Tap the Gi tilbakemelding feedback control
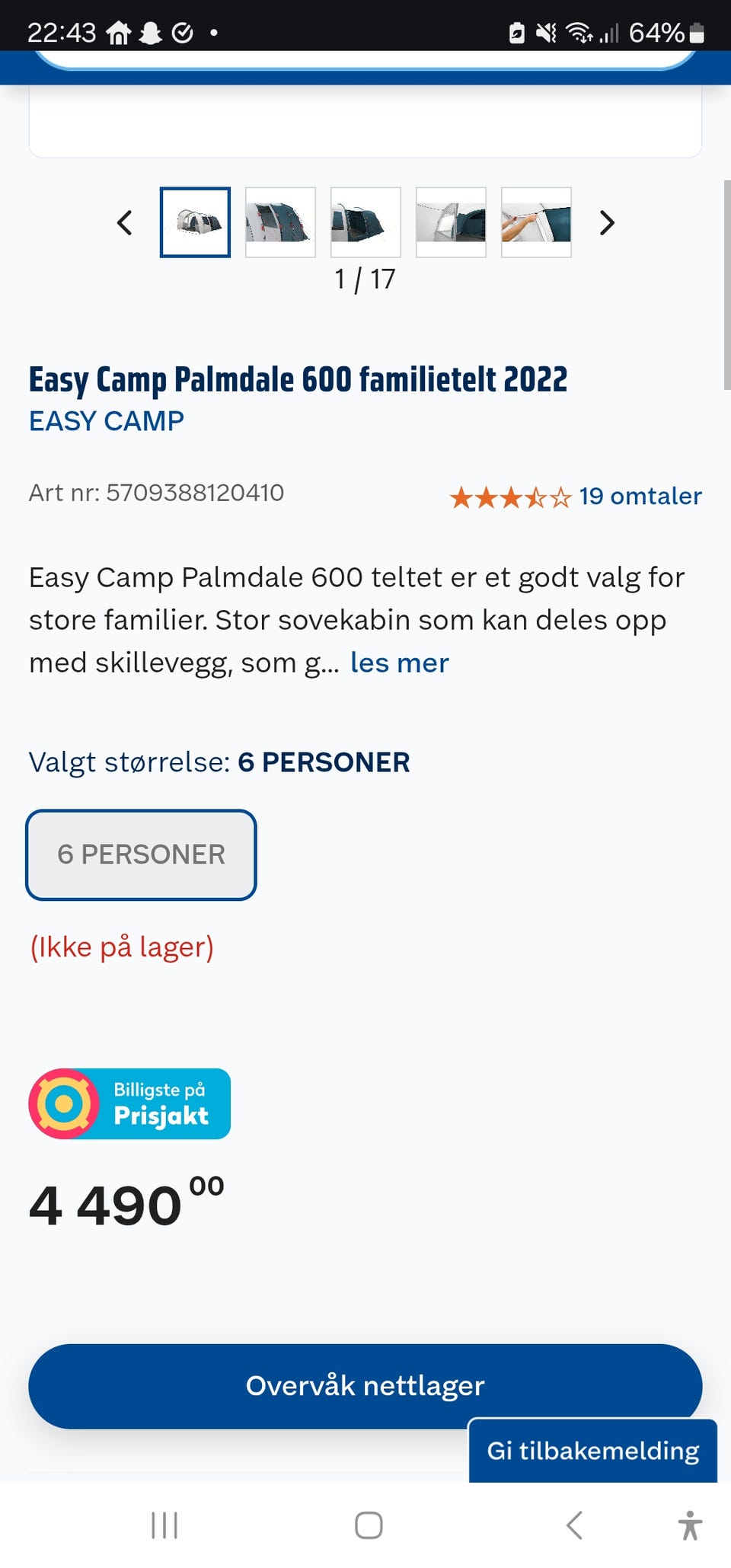 tap(595, 1449)
